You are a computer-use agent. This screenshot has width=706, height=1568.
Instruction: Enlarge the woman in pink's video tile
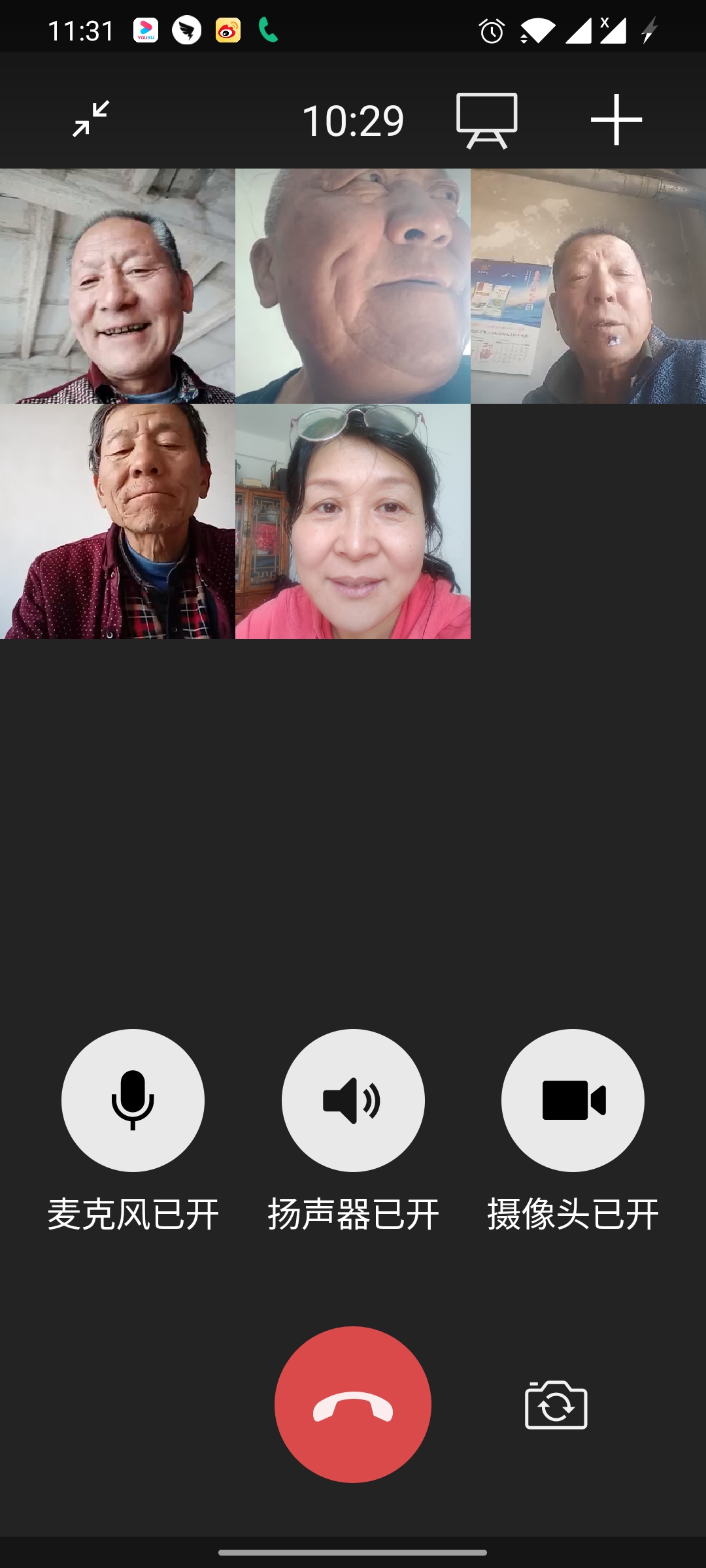[353, 521]
